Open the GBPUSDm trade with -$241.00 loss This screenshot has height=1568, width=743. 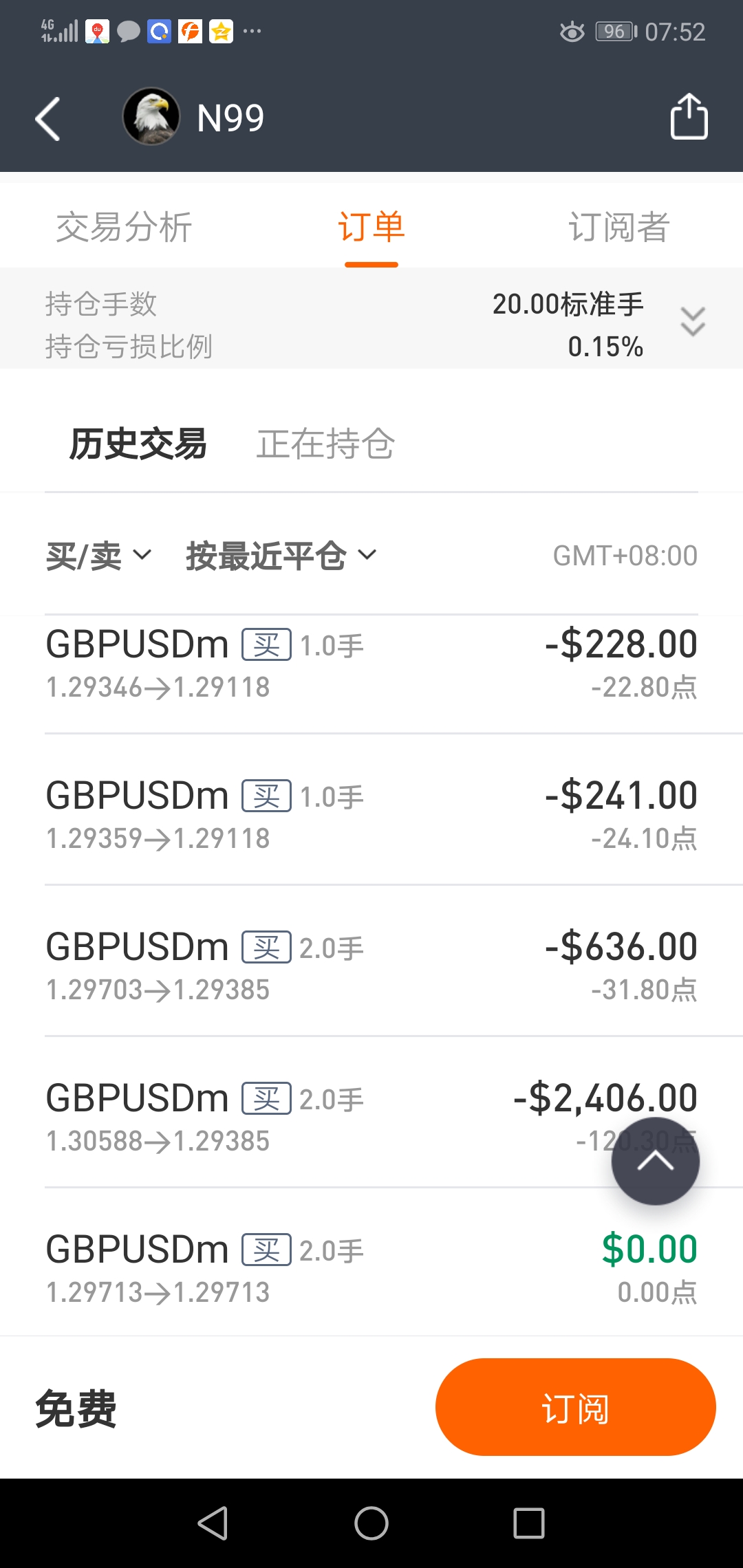click(x=371, y=816)
